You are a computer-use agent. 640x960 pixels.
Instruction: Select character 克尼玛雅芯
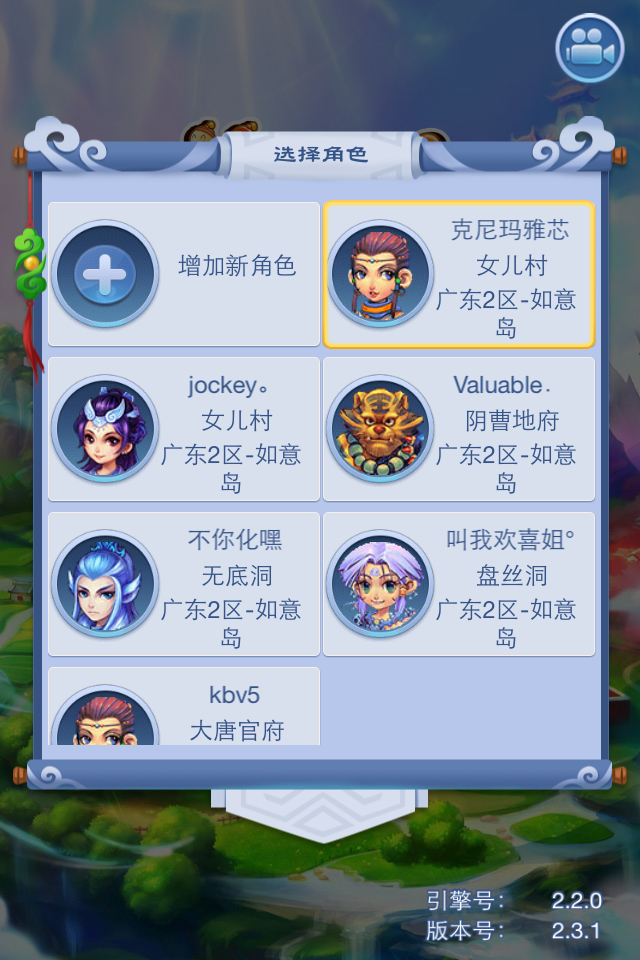(x=459, y=274)
